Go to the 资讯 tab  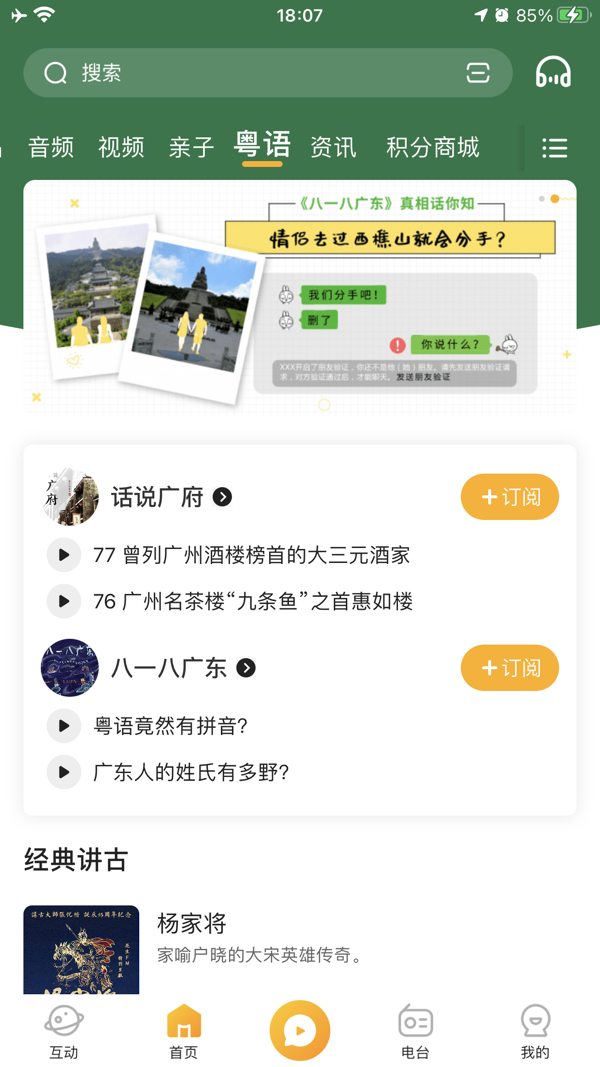(x=333, y=148)
